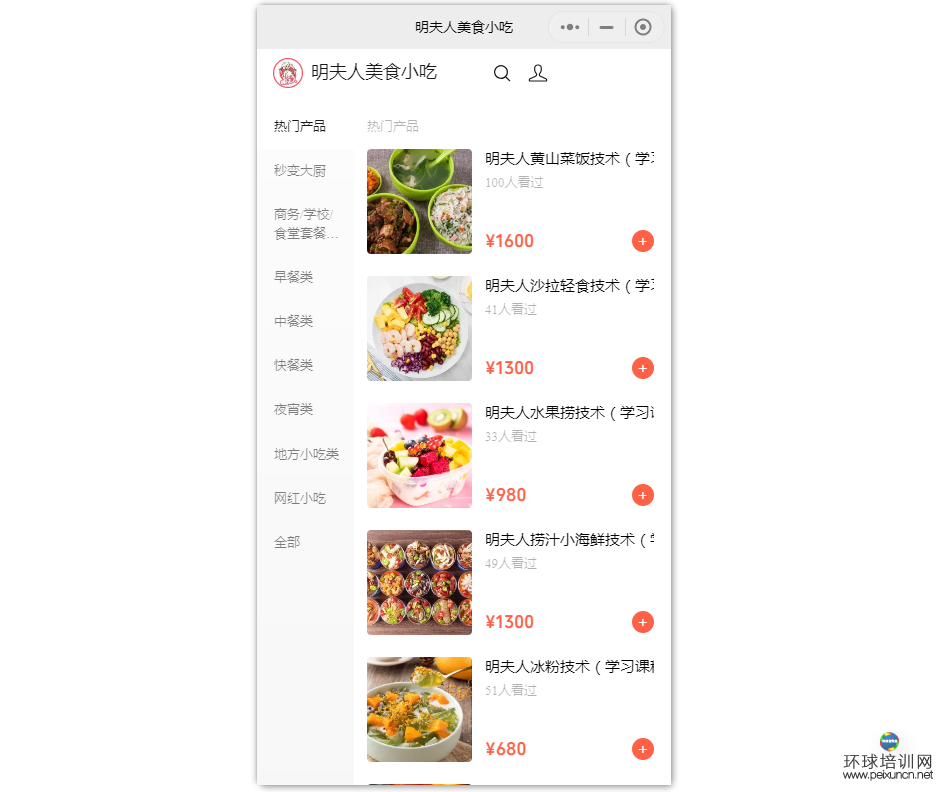Open the search icon in header

502,73
